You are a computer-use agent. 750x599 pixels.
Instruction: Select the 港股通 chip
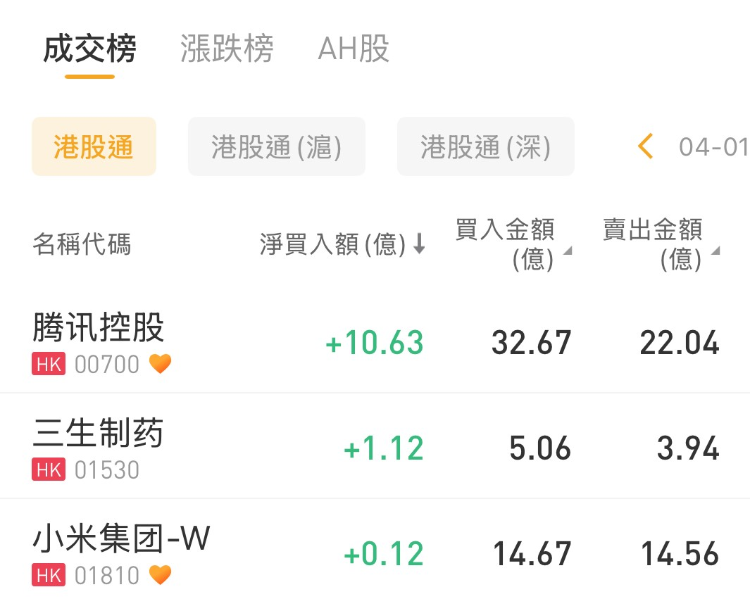(x=94, y=147)
